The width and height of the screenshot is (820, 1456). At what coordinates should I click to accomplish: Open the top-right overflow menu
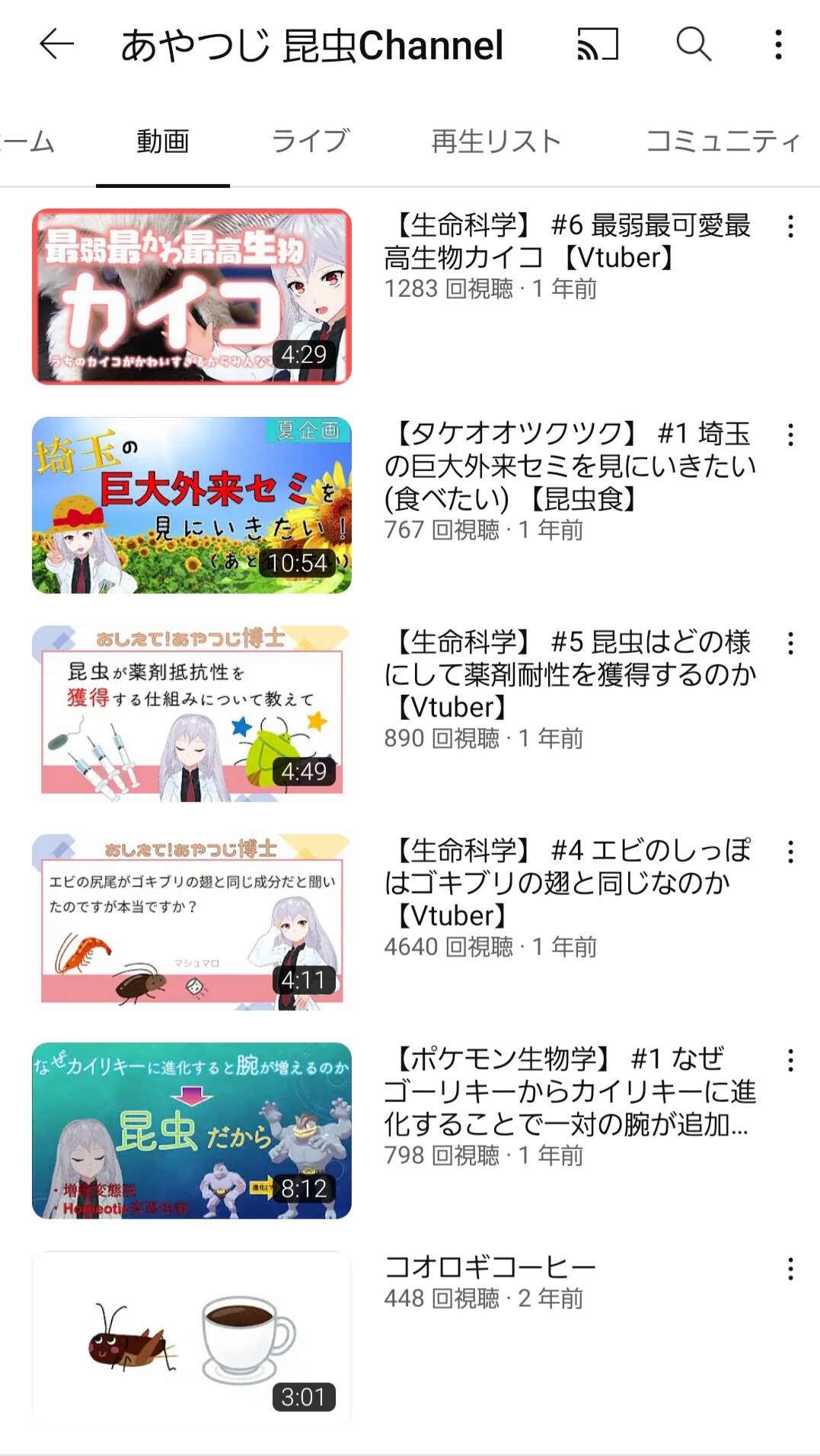point(778,45)
